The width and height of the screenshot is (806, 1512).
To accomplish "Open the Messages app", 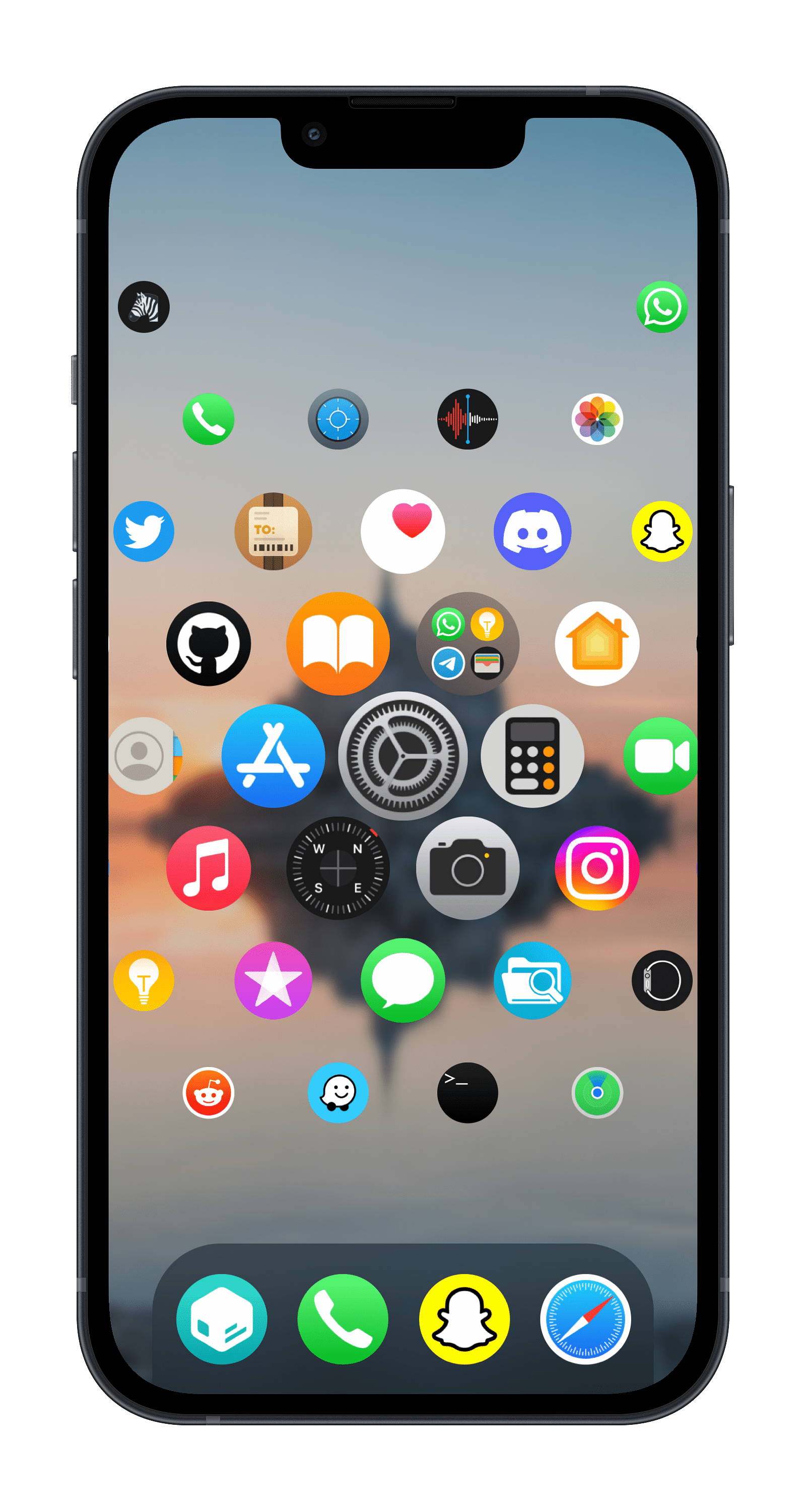I will (402, 980).
